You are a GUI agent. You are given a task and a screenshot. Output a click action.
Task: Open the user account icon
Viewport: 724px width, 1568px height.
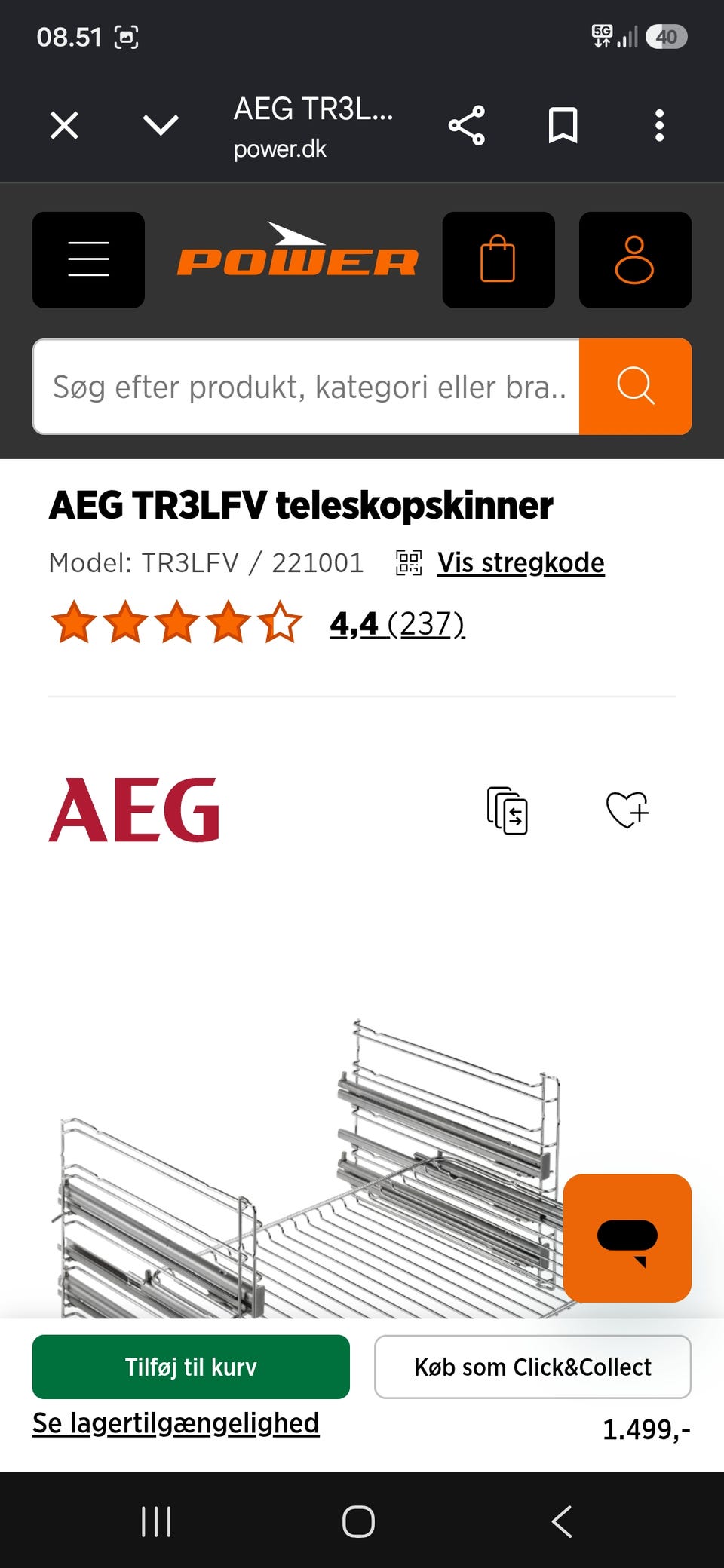coord(635,260)
